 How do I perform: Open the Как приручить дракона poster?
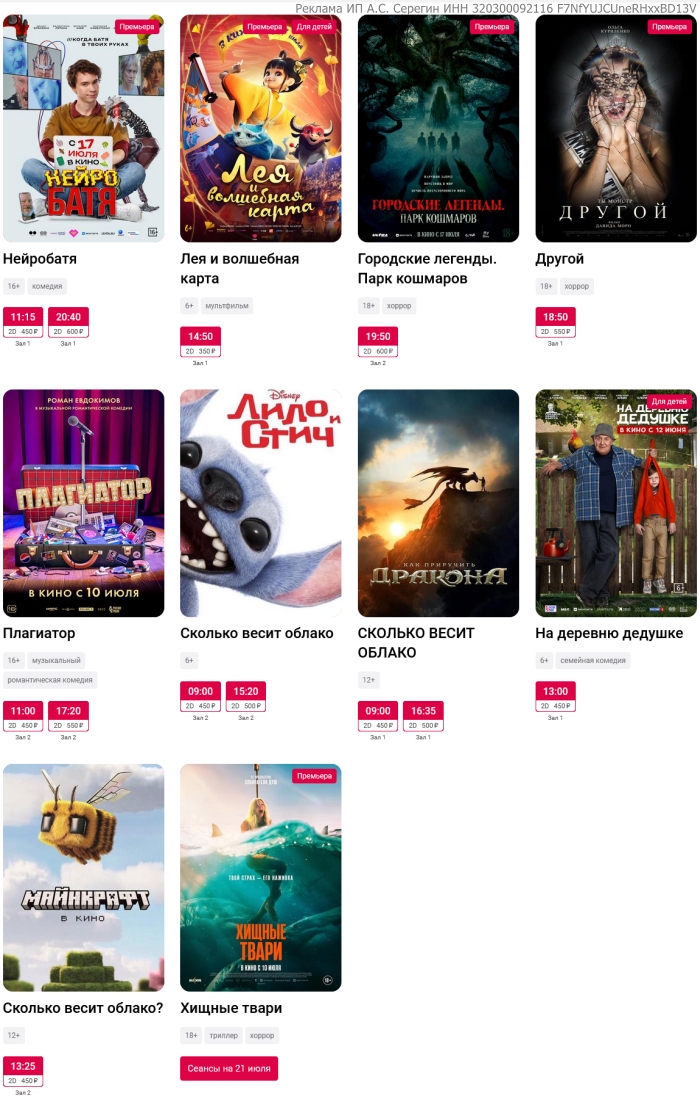(x=438, y=503)
